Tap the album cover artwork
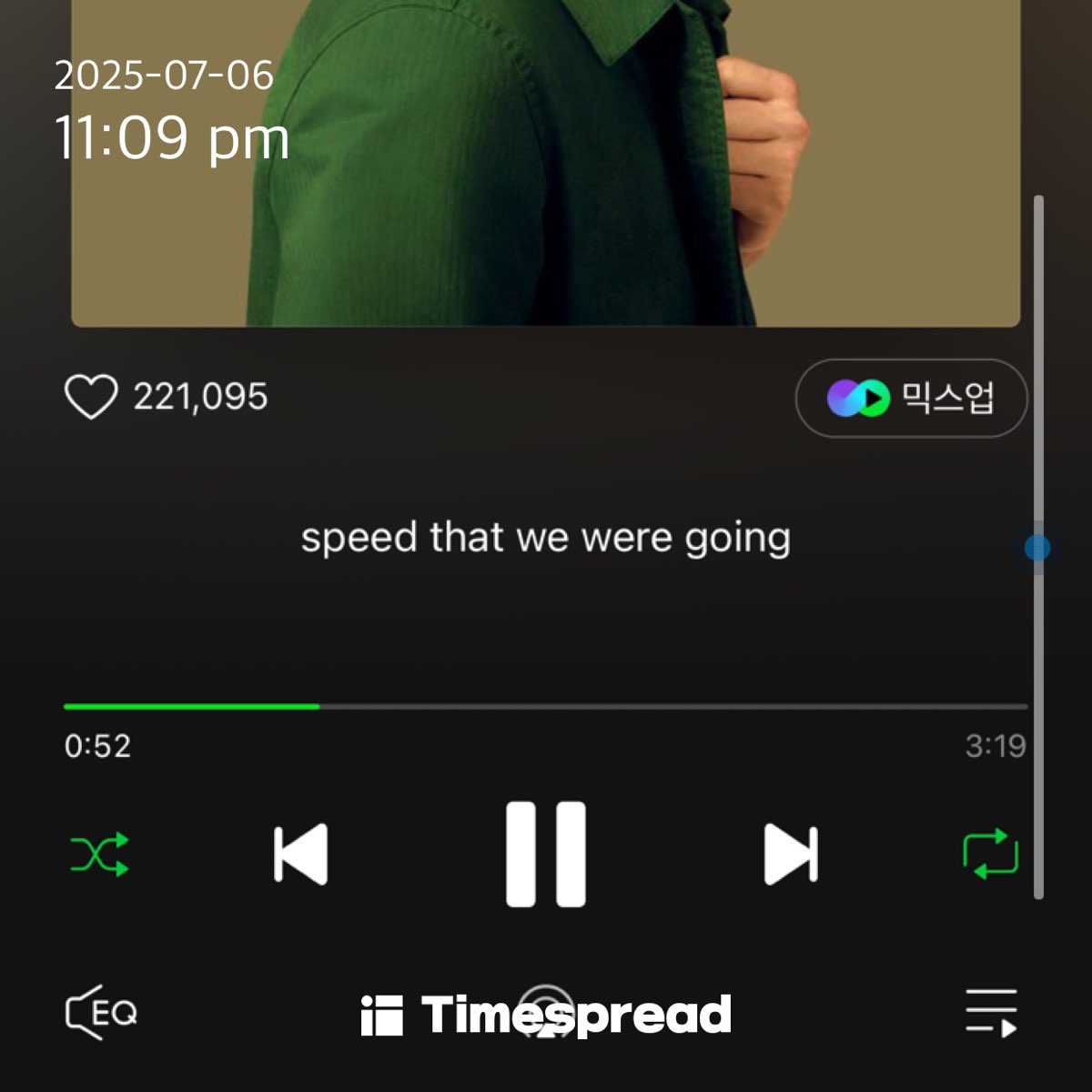The image size is (1092, 1092). pos(546,164)
